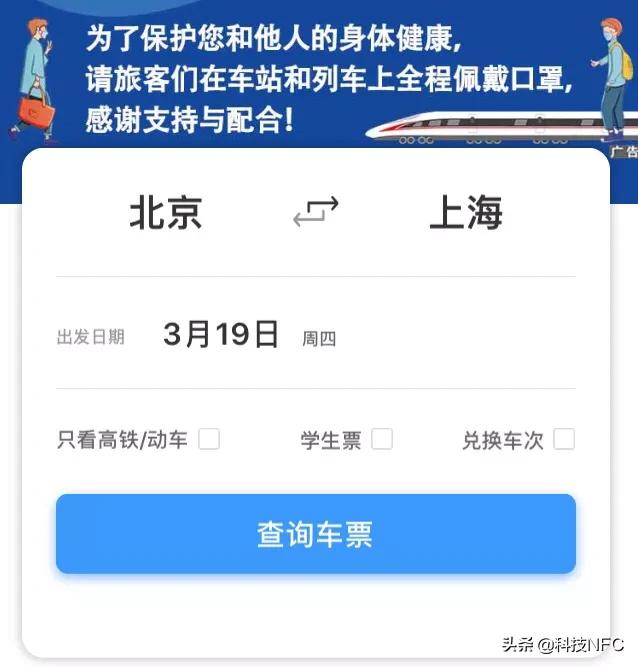
Task: Tick the 兑换车次 checkbox
Action: pyautogui.click(x=564, y=439)
